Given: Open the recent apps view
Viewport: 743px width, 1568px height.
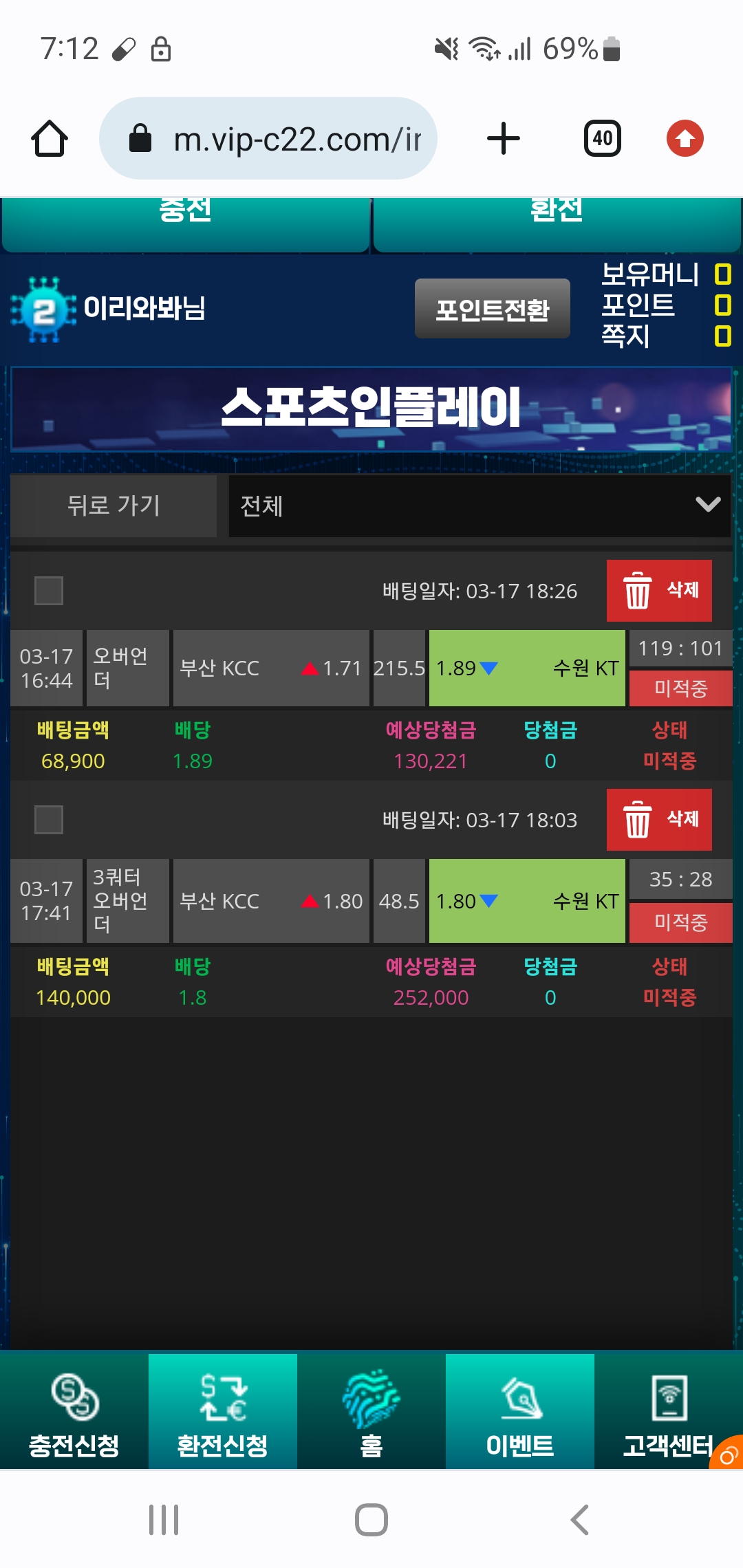Looking at the screenshot, I should coord(164,1520).
